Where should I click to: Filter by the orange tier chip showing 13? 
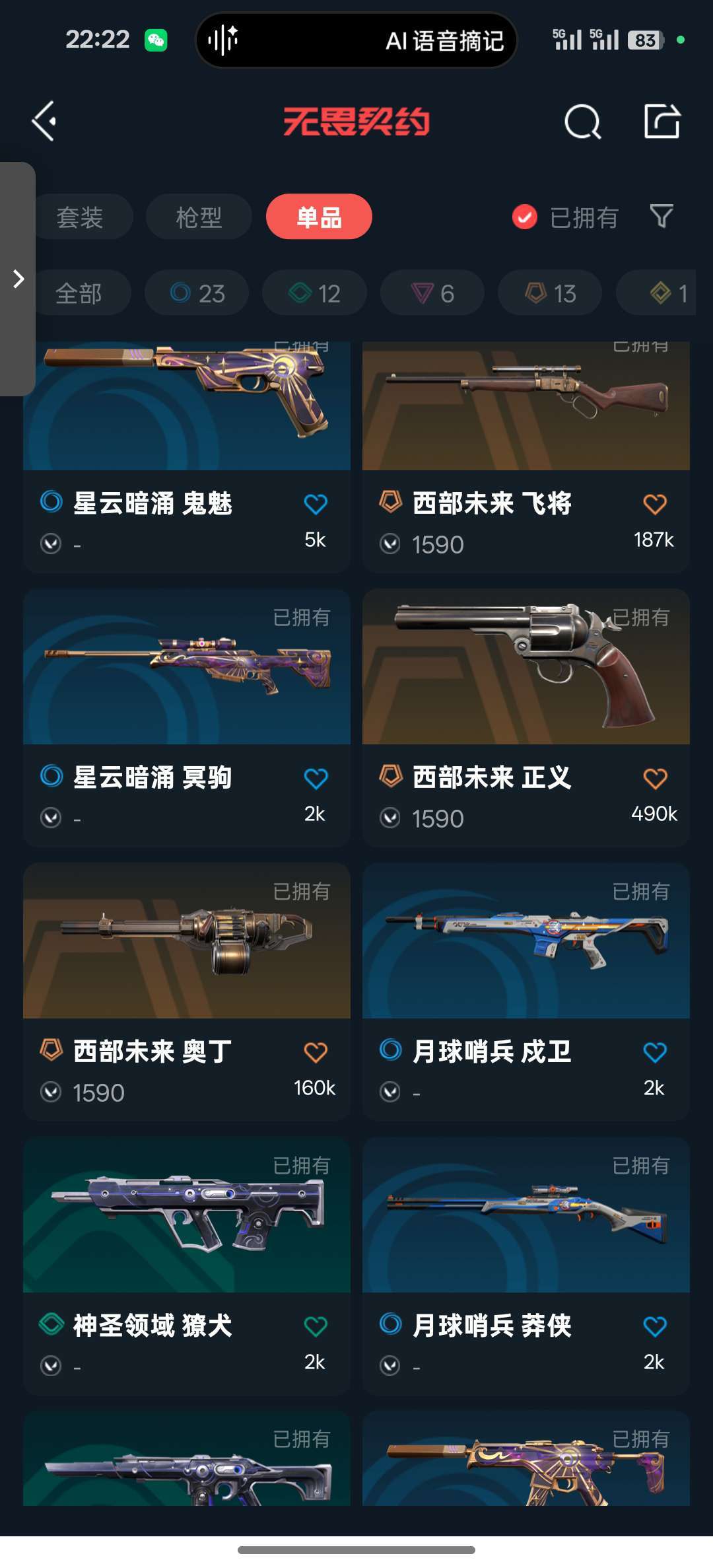(x=550, y=293)
